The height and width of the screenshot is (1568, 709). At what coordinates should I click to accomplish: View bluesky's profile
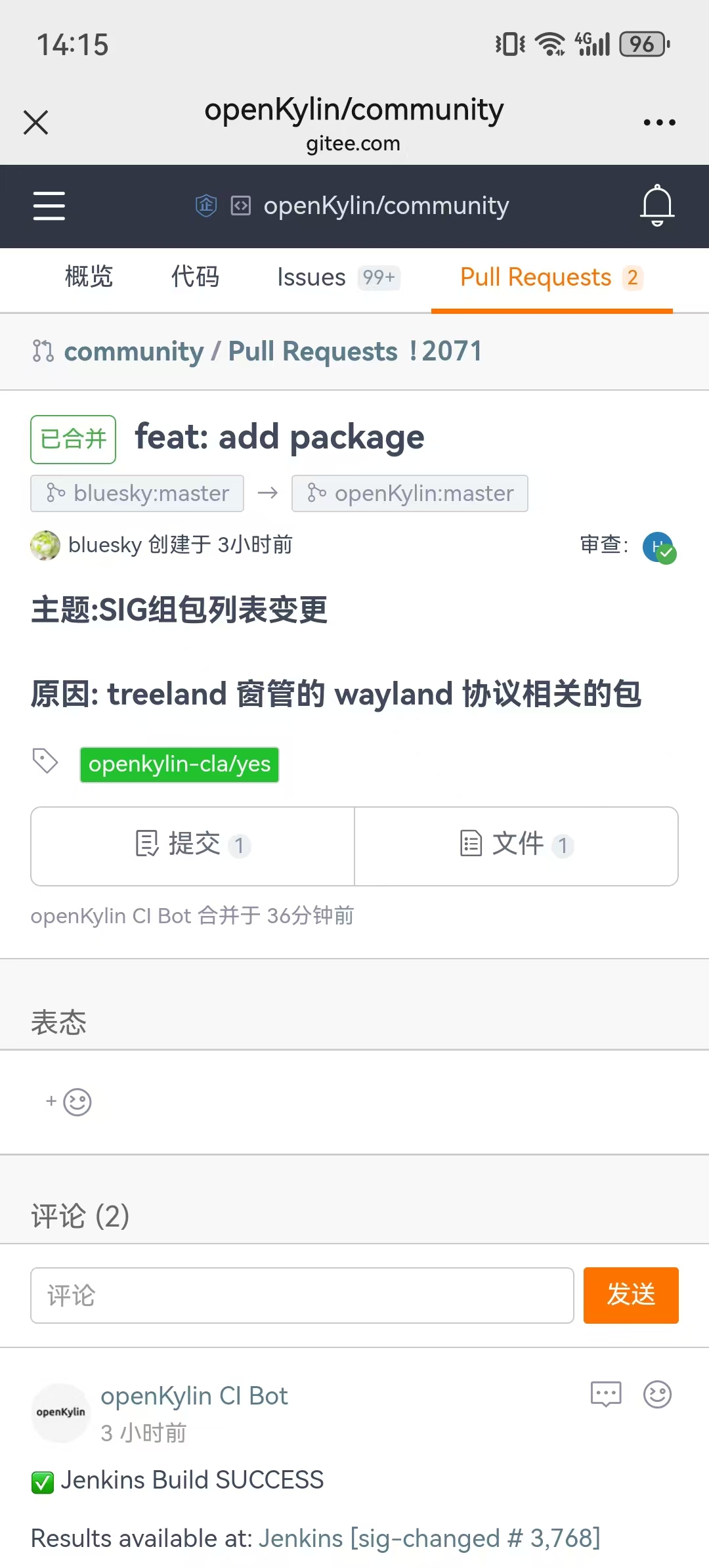pyautogui.click(x=105, y=545)
